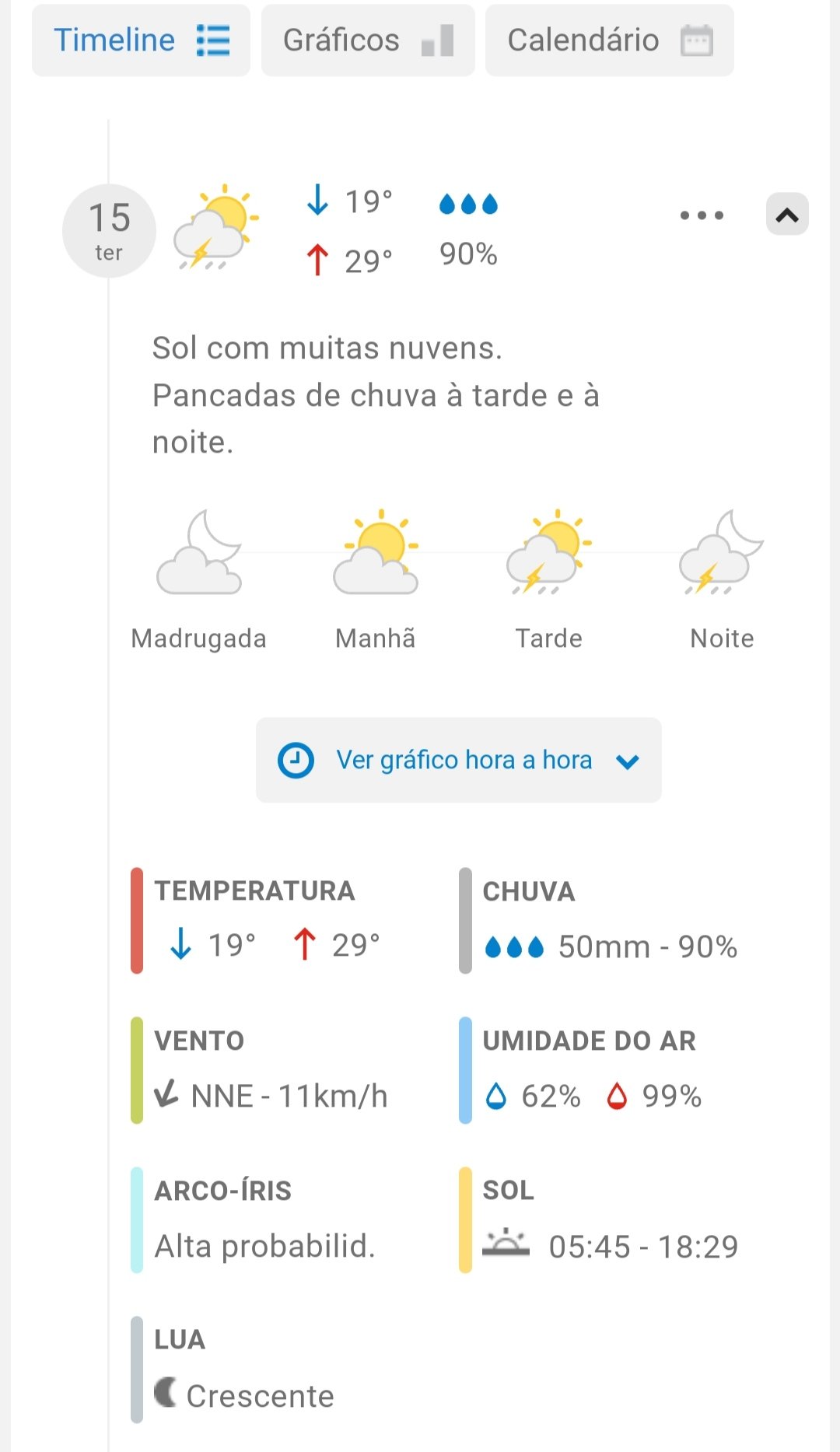
Task: Open the three-dot options for day 15
Action: click(x=702, y=215)
